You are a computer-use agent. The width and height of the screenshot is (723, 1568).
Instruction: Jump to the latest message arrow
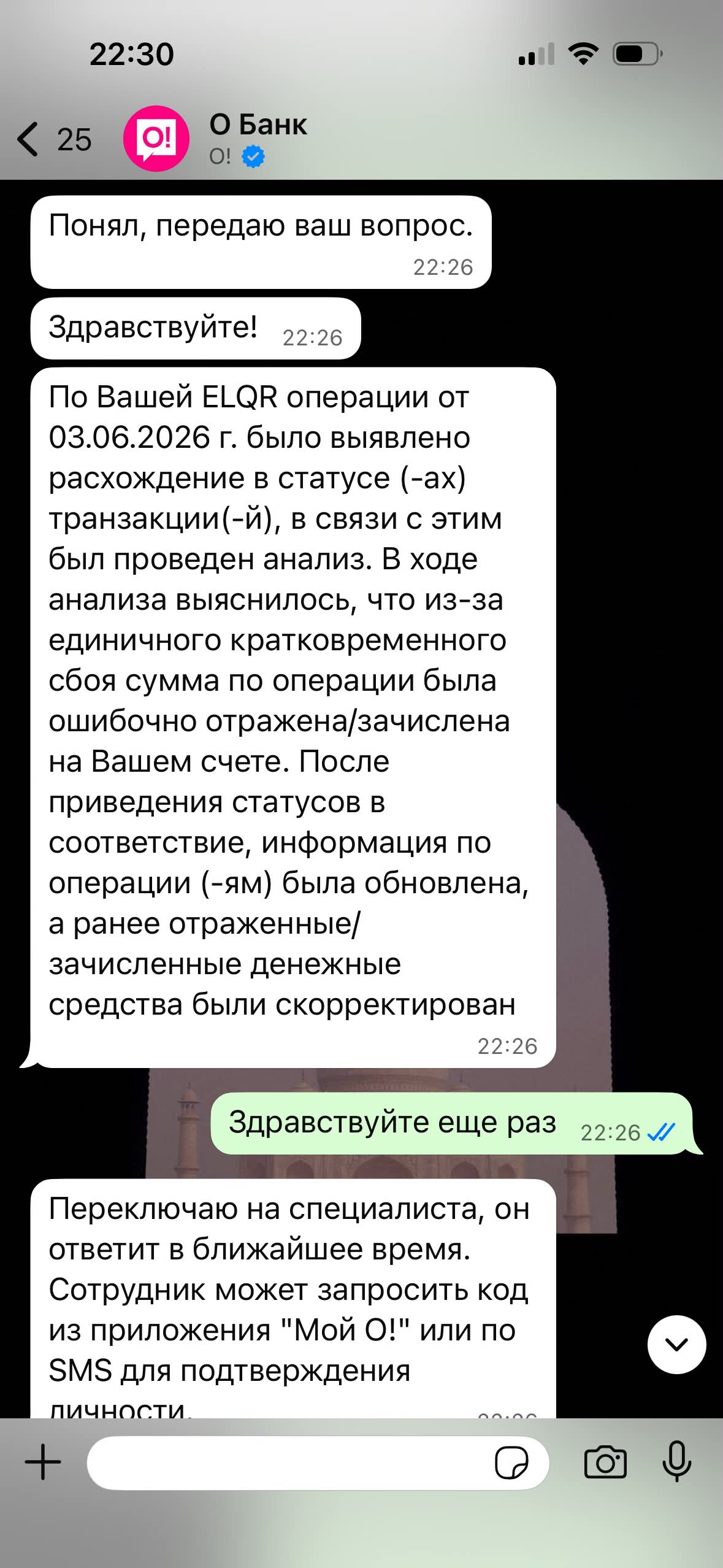677,1344
